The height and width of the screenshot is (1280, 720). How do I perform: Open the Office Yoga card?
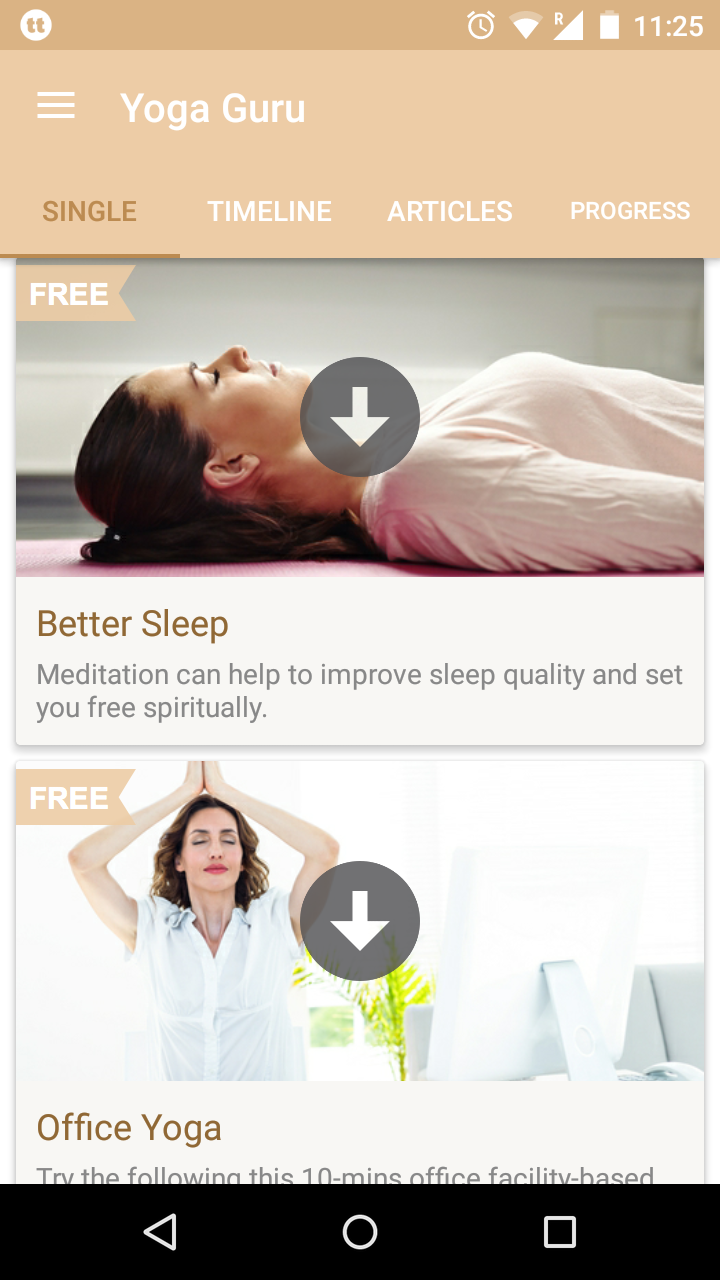tap(360, 973)
